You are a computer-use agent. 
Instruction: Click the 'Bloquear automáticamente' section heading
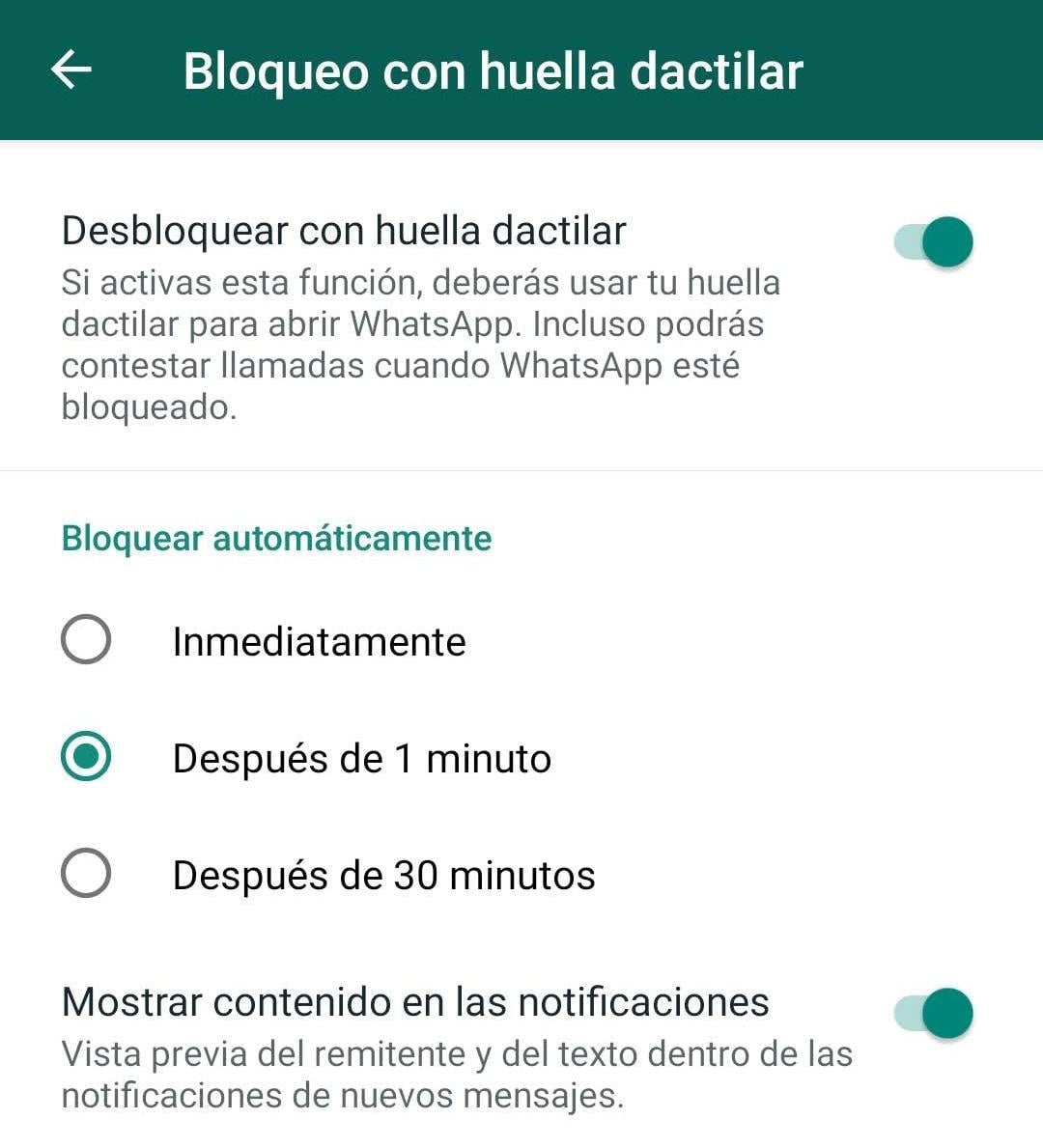tap(275, 538)
